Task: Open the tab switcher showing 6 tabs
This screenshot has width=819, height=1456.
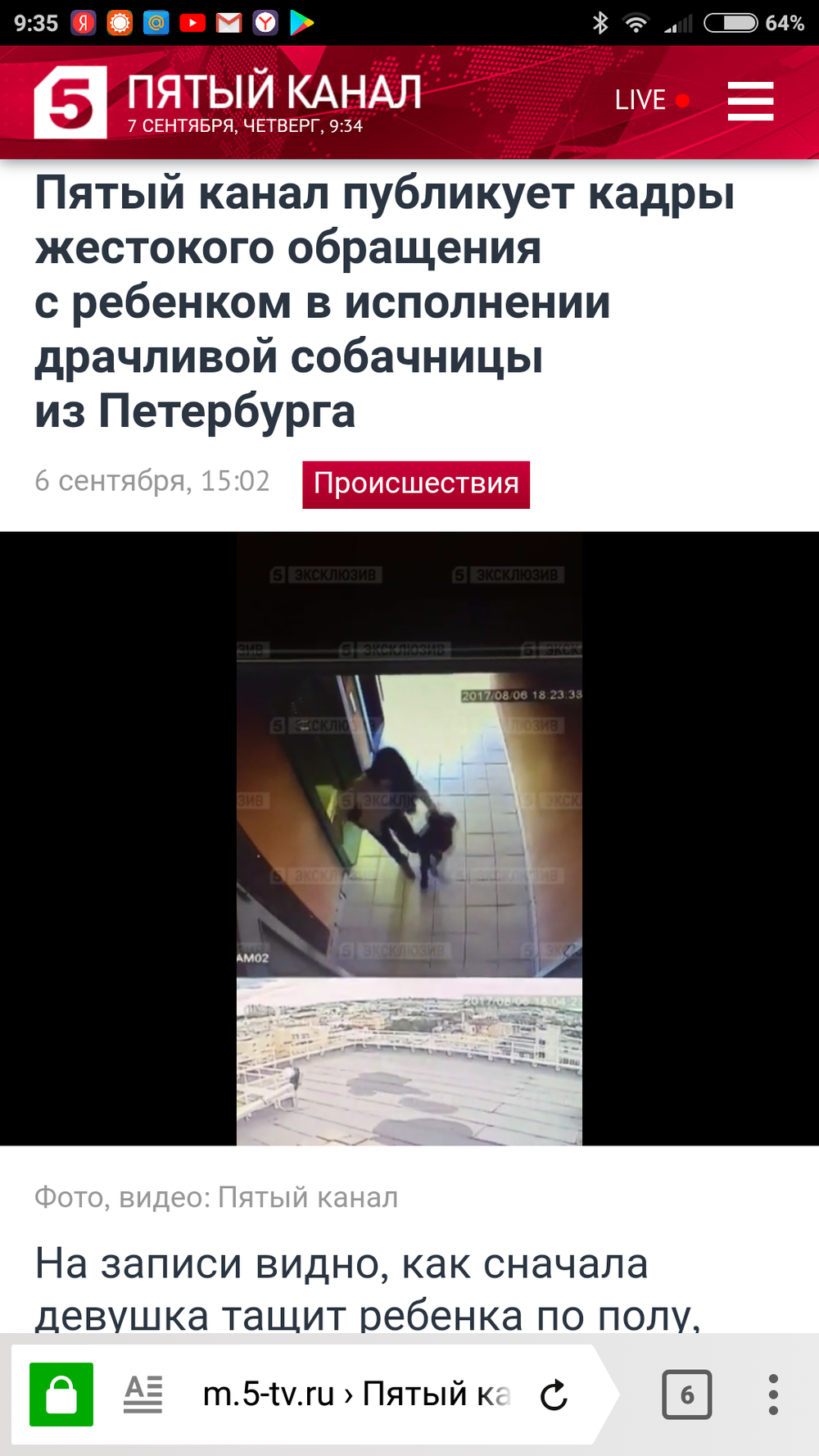Action: click(686, 1394)
